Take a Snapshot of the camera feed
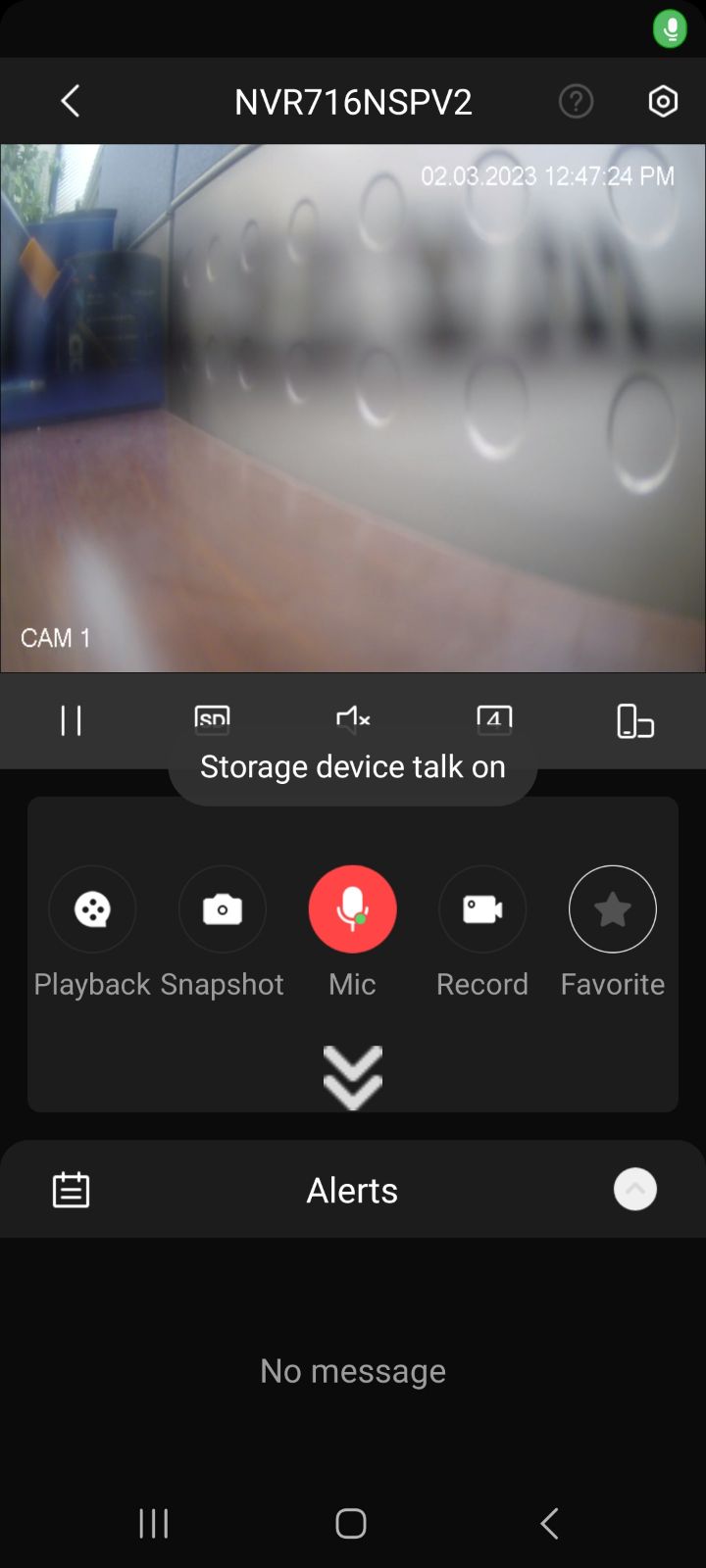 [222, 909]
